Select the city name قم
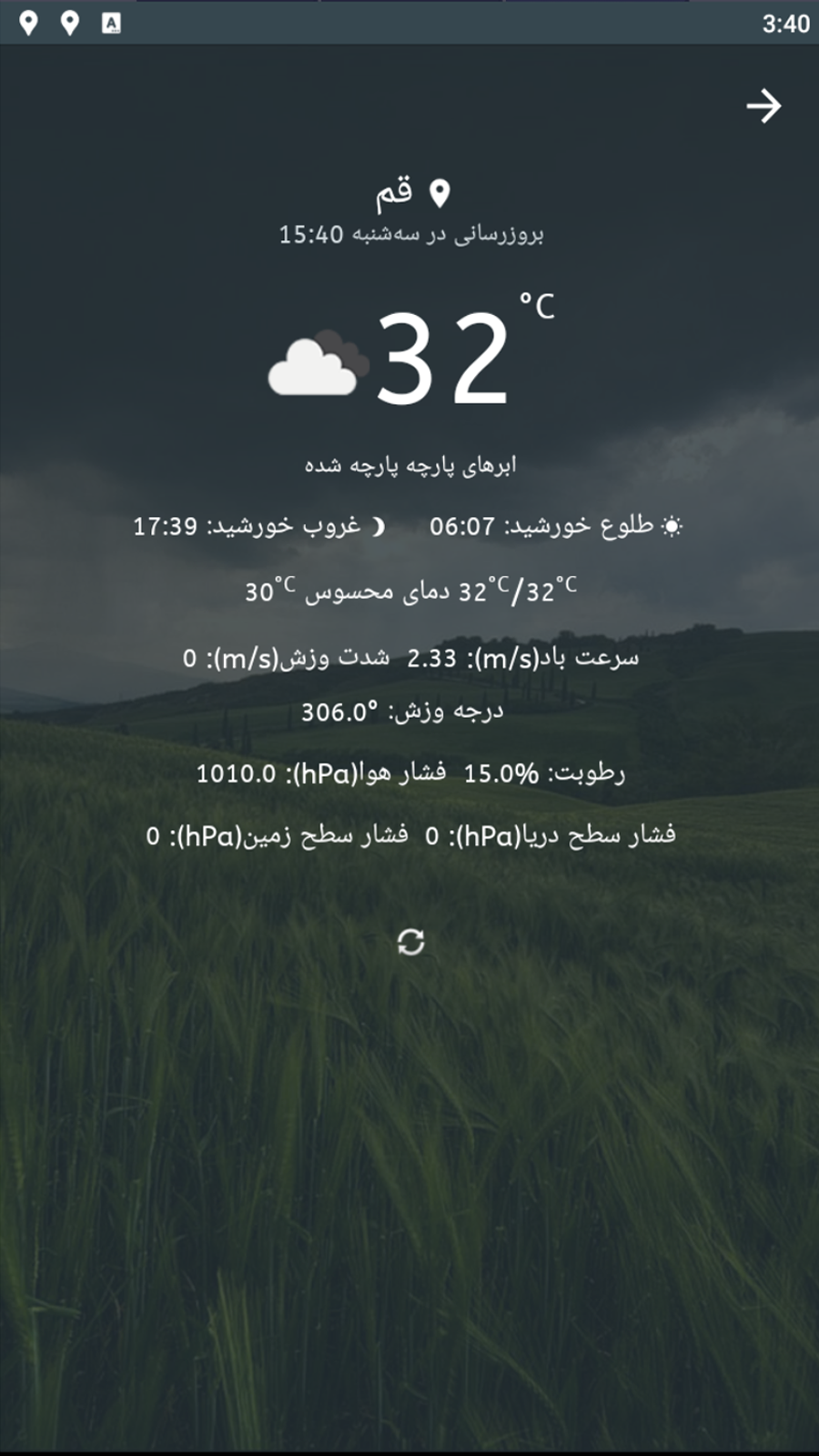819x1456 pixels. point(395,190)
